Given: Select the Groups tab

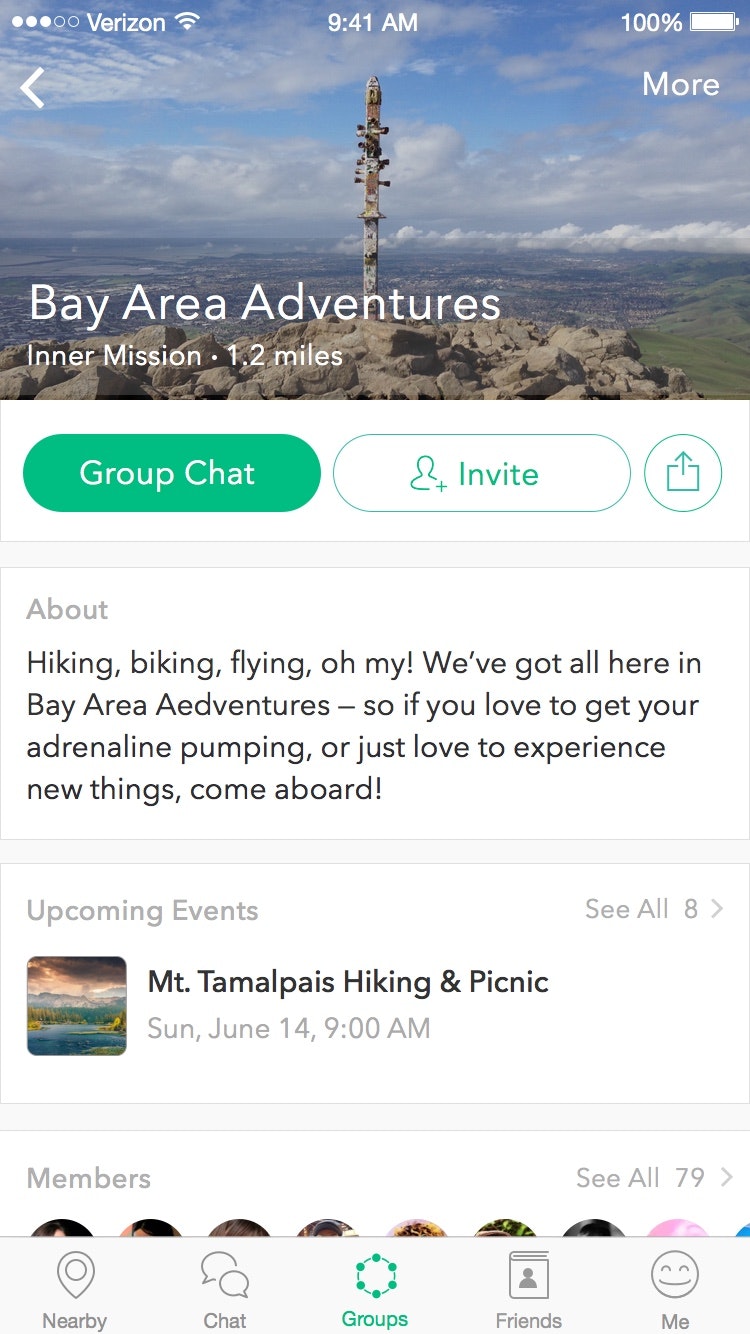Looking at the screenshot, I should pyautogui.click(x=375, y=1290).
